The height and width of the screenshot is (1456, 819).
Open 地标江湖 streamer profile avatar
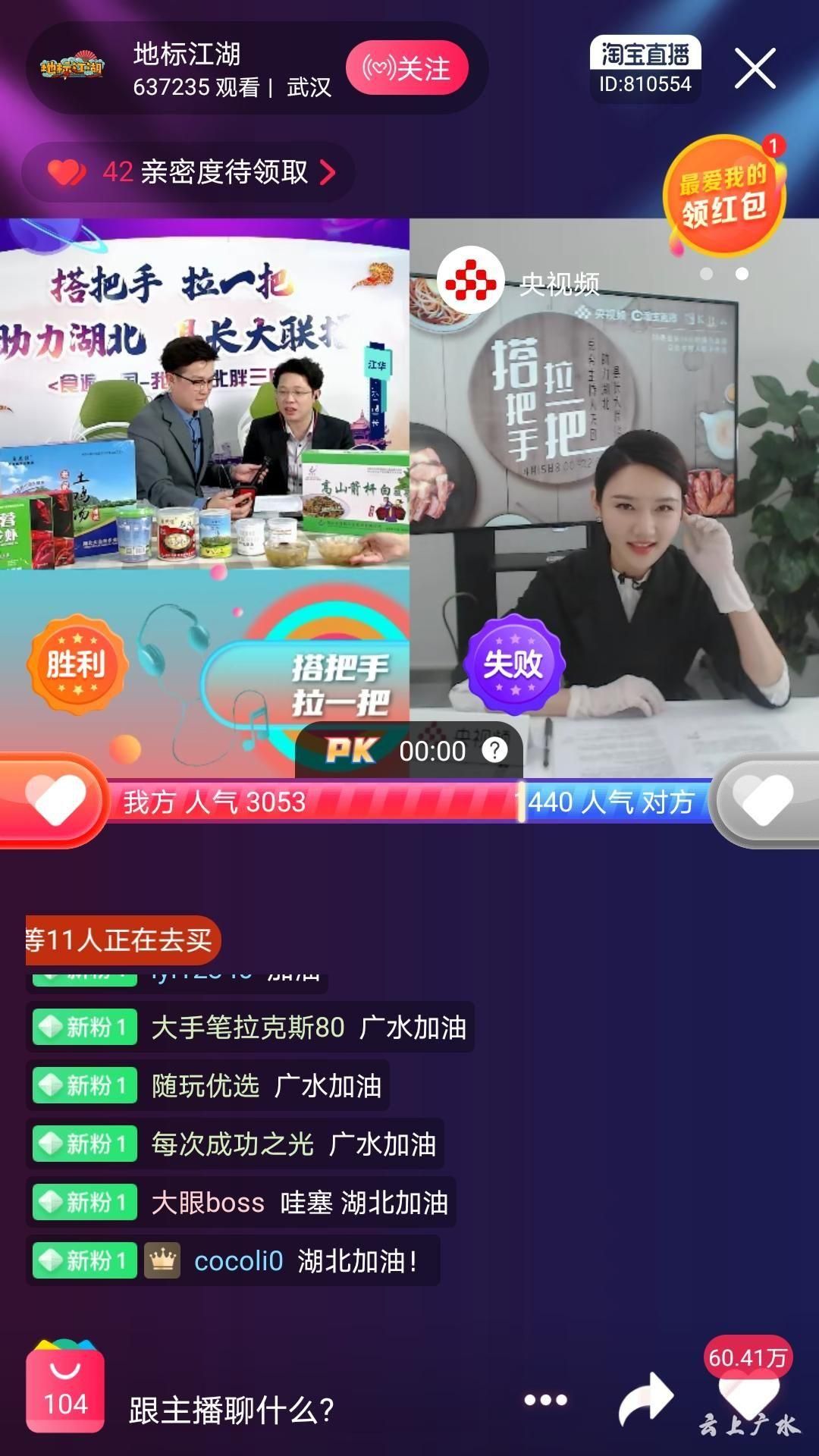[x=73, y=68]
